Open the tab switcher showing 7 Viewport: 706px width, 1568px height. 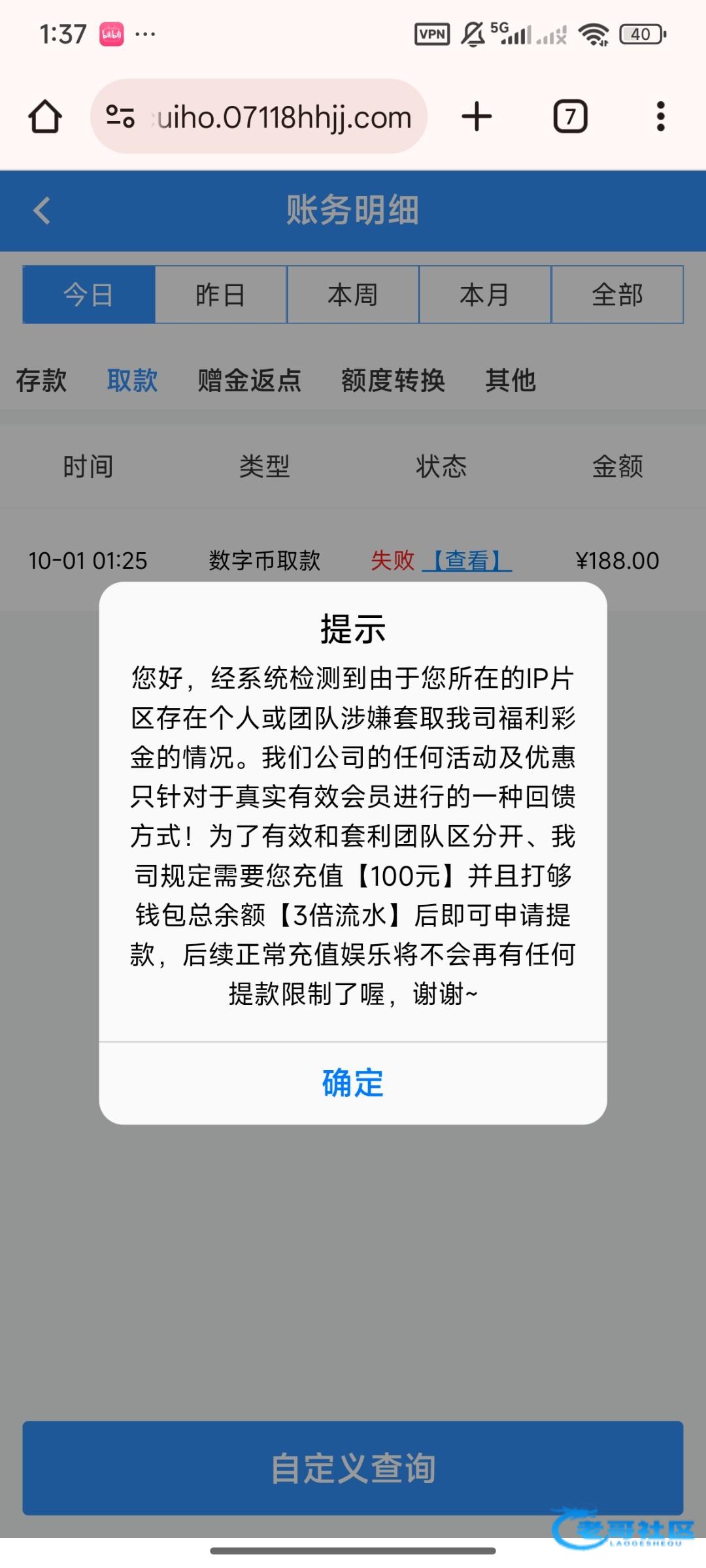pos(570,117)
